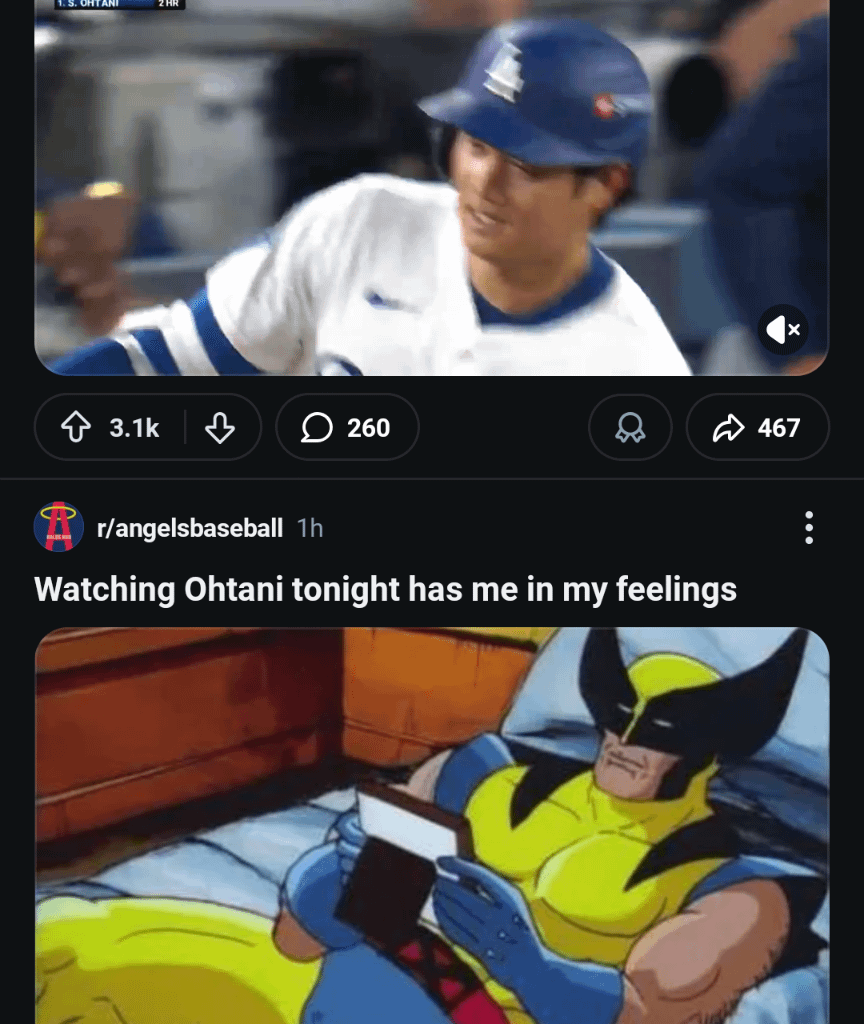864x1024 pixels.
Task: Click the r/angelsbaseball subreddit avatar
Action: click(58, 527)
